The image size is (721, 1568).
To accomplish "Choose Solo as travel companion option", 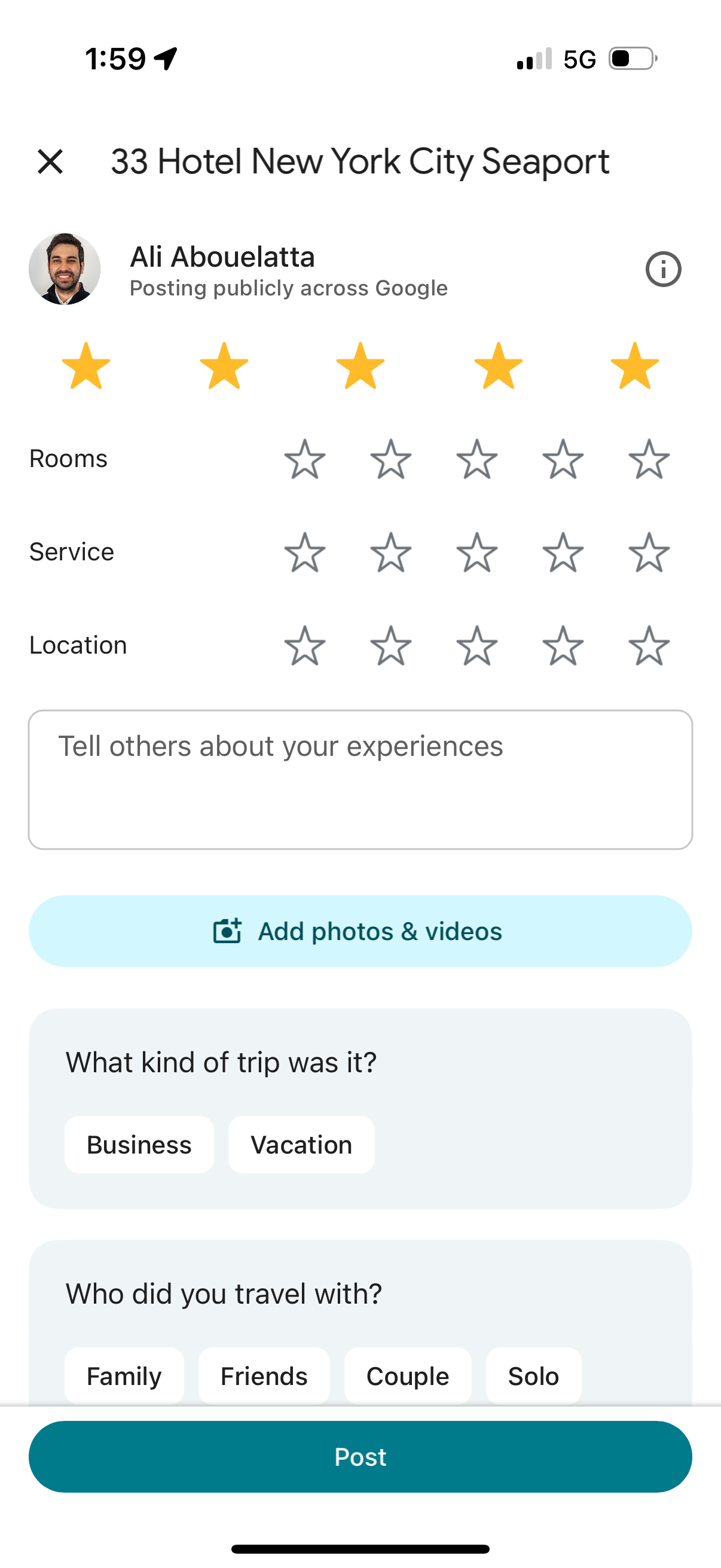I will click(x=533, y=1375).
